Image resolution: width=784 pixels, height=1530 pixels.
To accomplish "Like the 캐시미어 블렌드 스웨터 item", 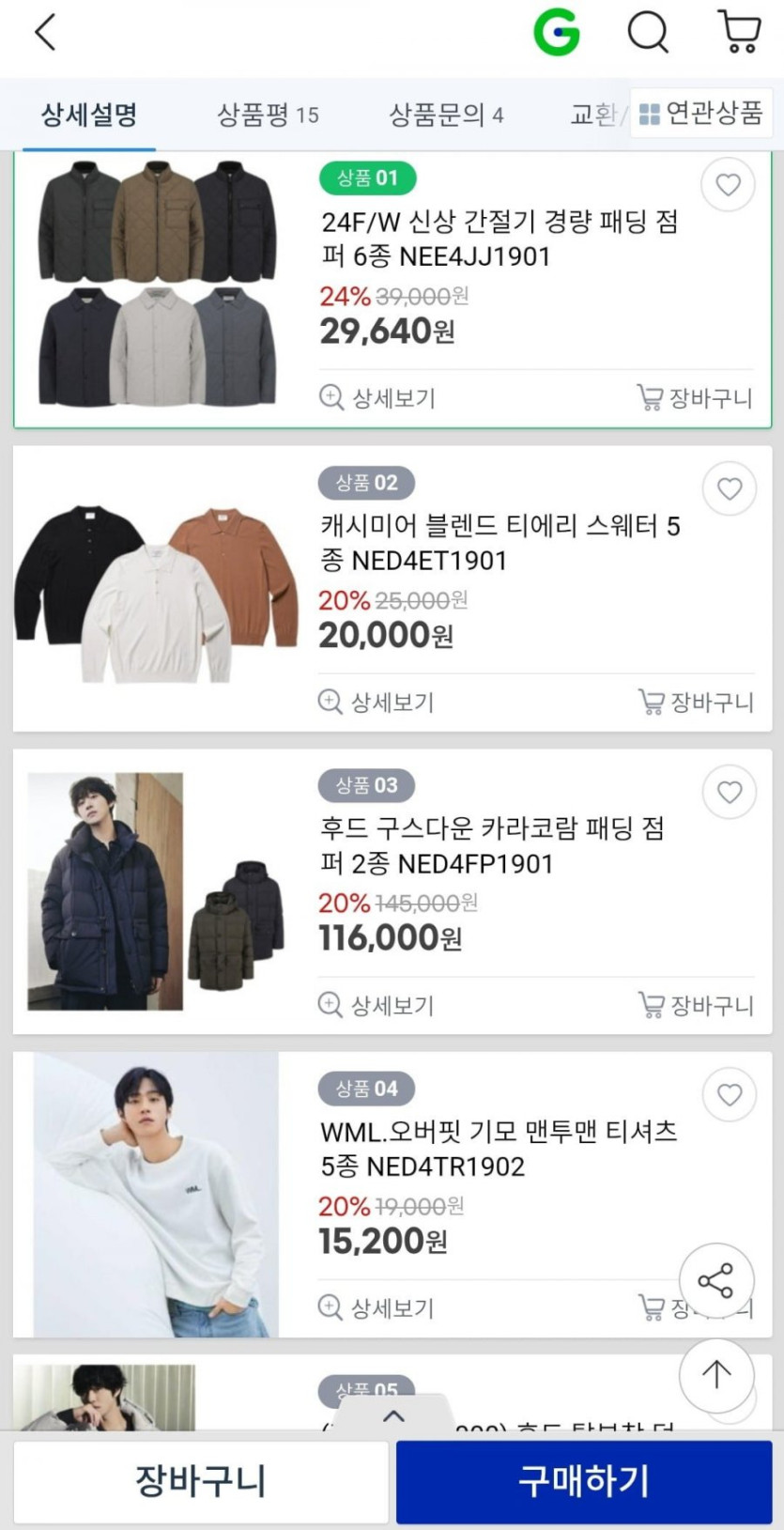I will tap(730, 488).
